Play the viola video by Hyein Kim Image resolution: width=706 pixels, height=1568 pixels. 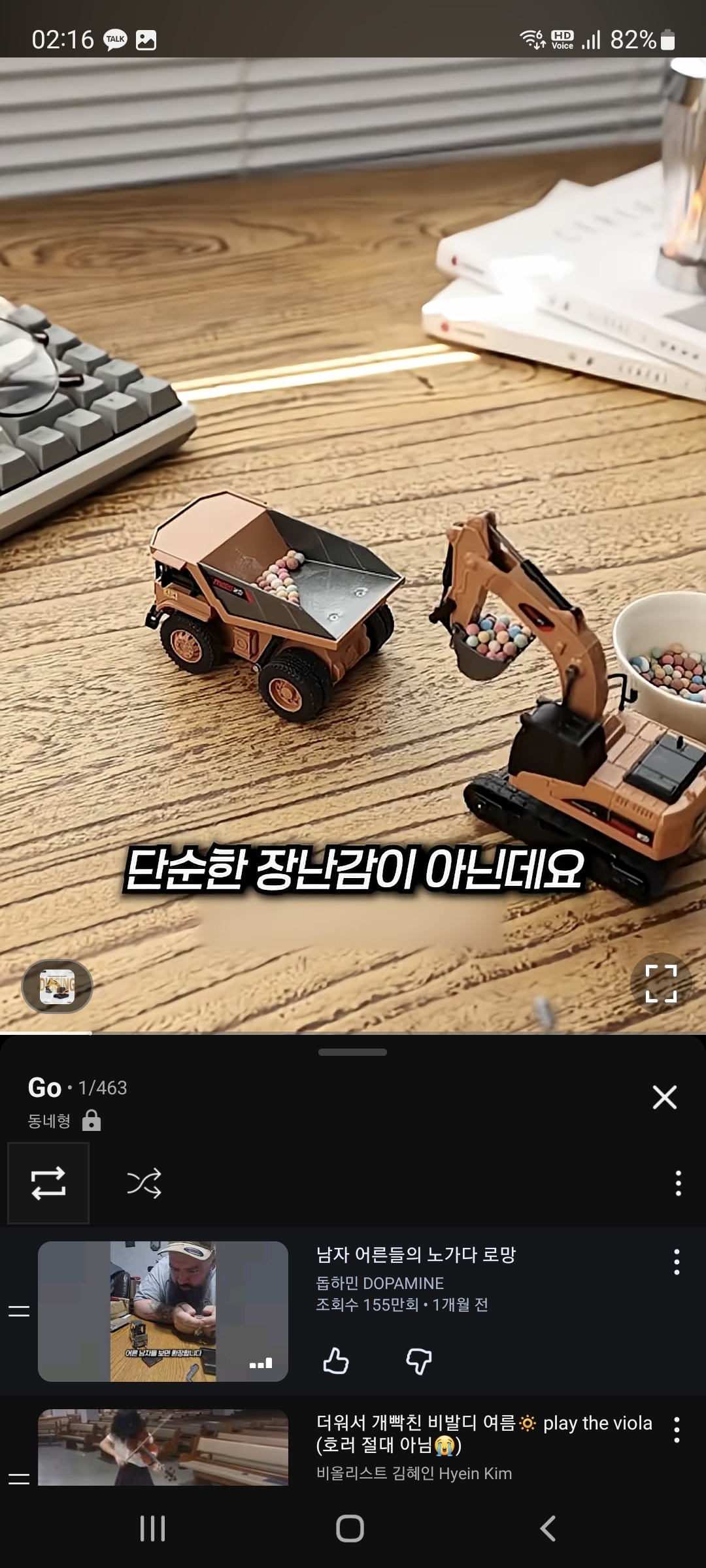pyautogui.click(x=163, y=1447)
